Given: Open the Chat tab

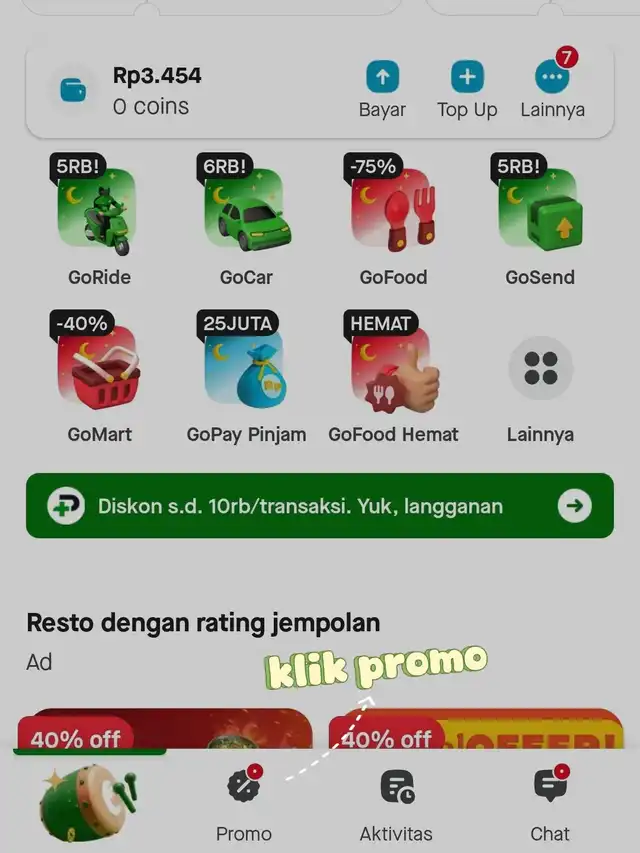Looking at the screenshot, I should (549, 802).
